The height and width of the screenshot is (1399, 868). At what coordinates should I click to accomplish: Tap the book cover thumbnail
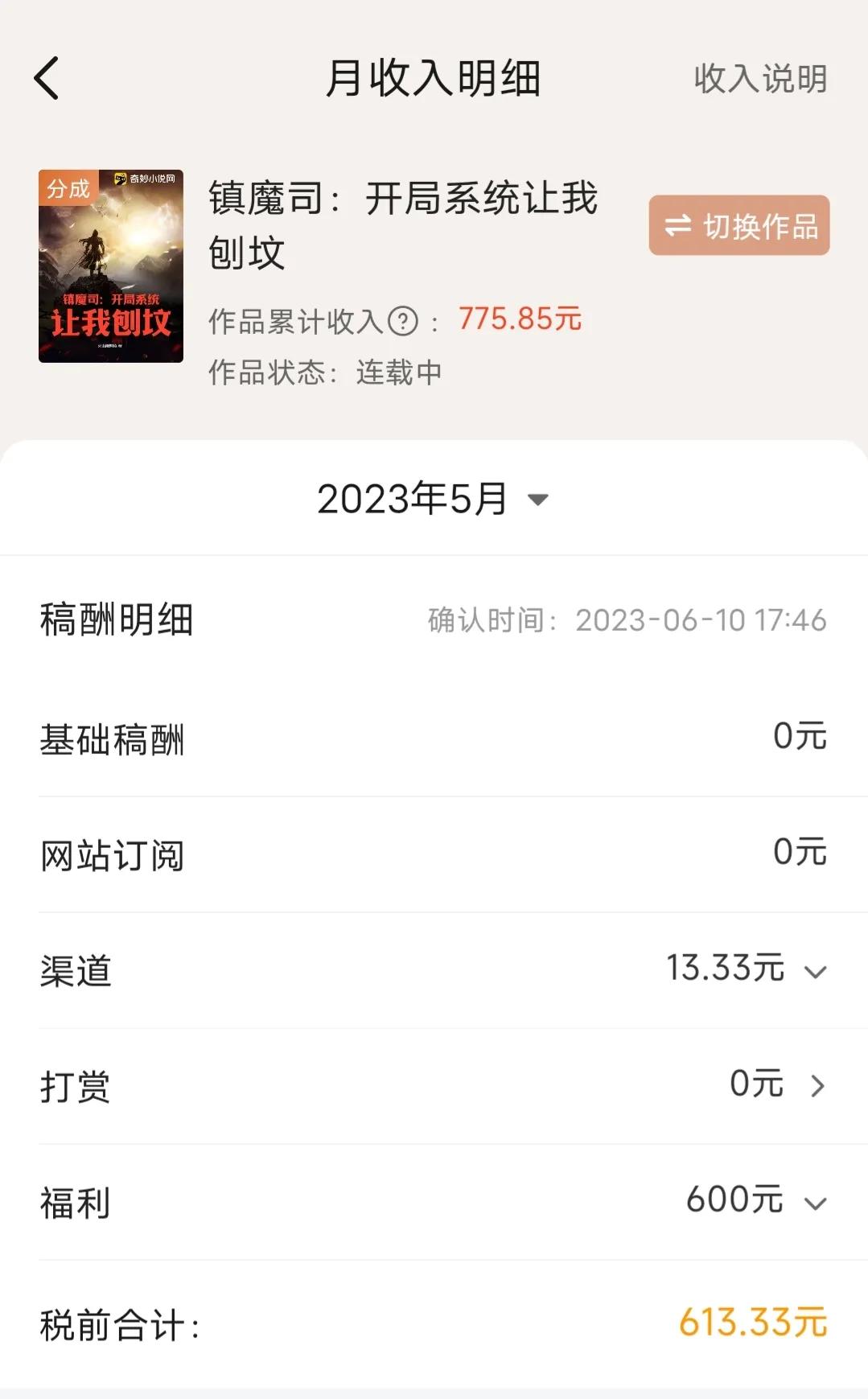110,264
